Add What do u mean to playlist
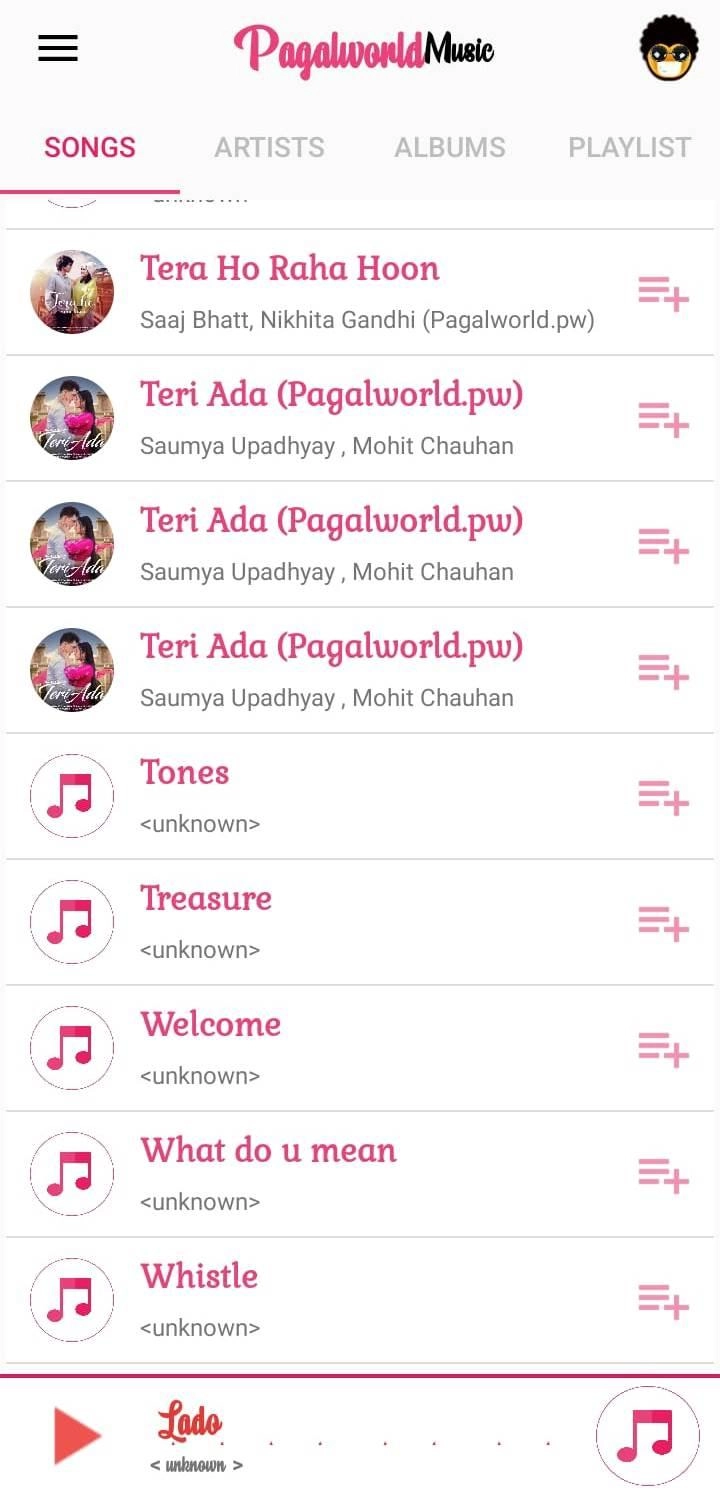720x1494 pixels. (x=663, y=1175)
